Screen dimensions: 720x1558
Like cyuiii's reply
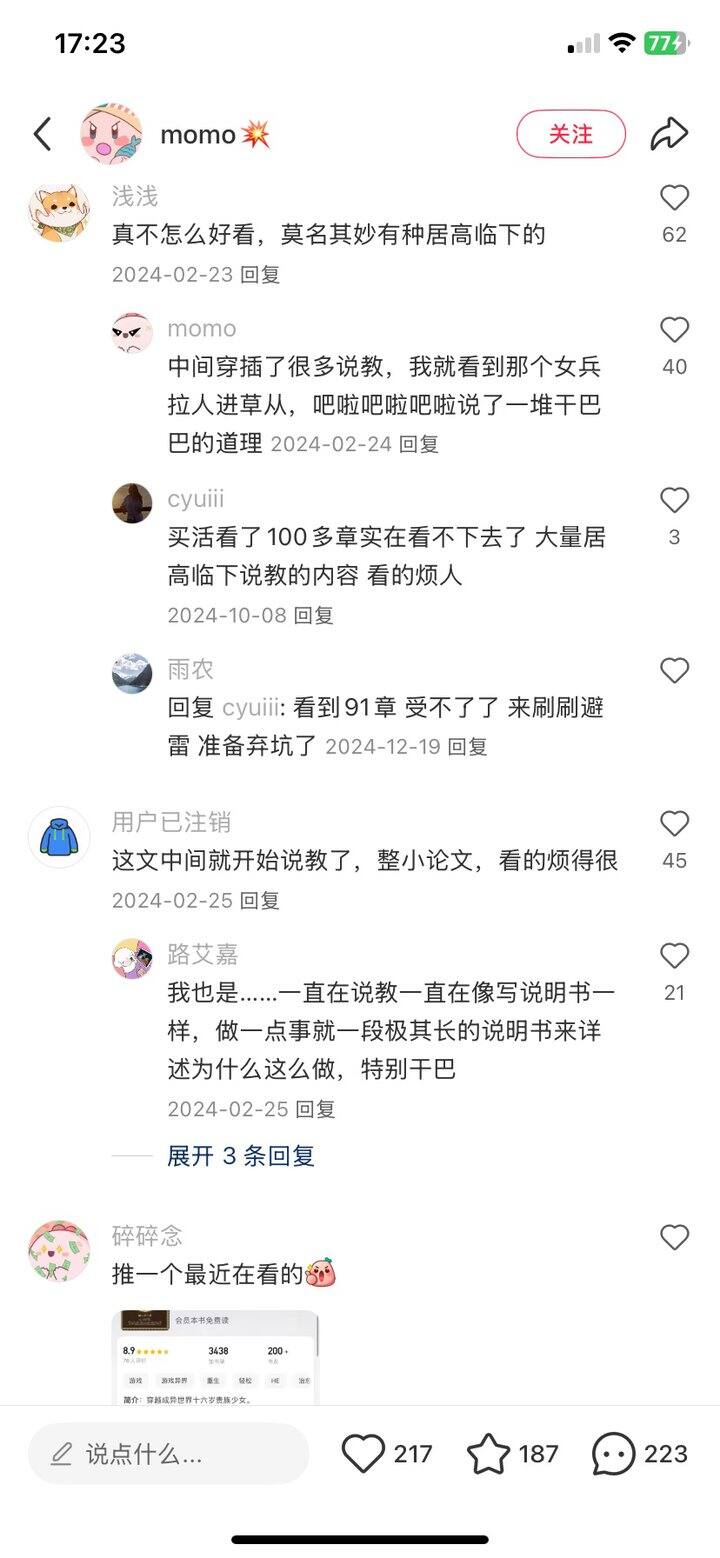[675, 501]
